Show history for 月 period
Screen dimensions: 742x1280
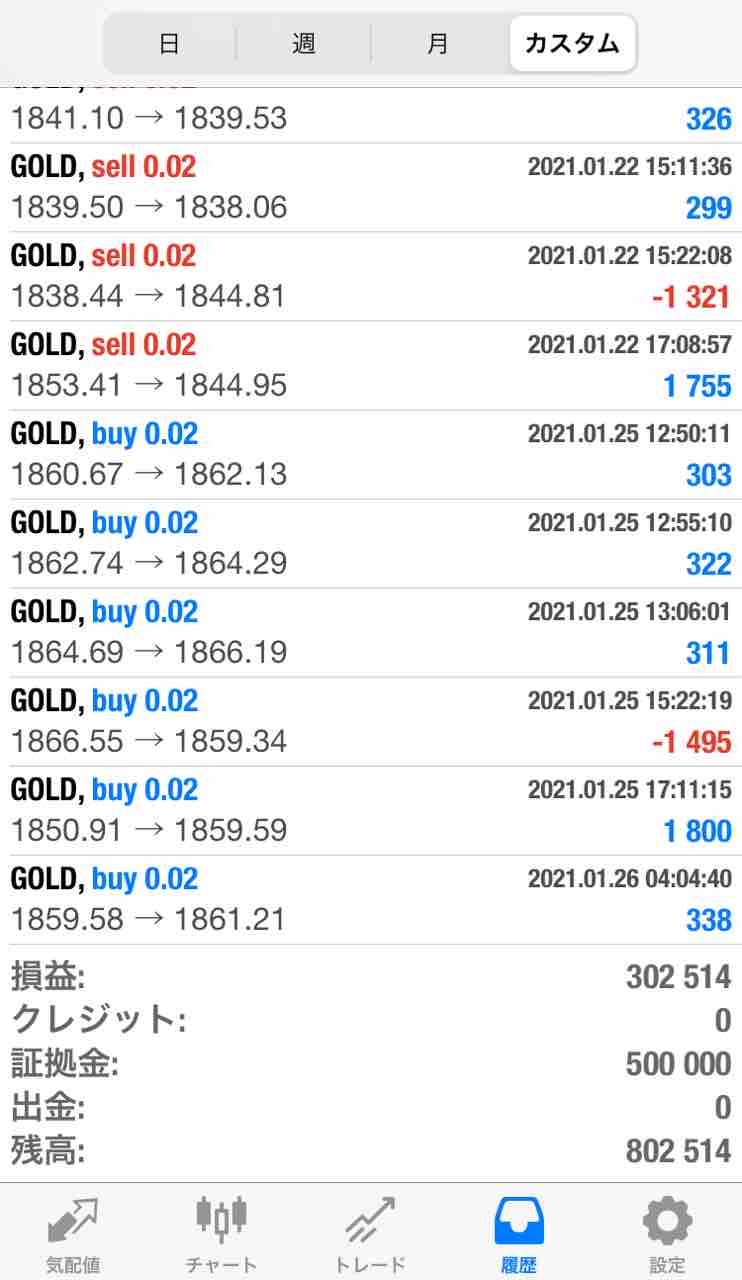pyautogui.click(x=438, y=44)
